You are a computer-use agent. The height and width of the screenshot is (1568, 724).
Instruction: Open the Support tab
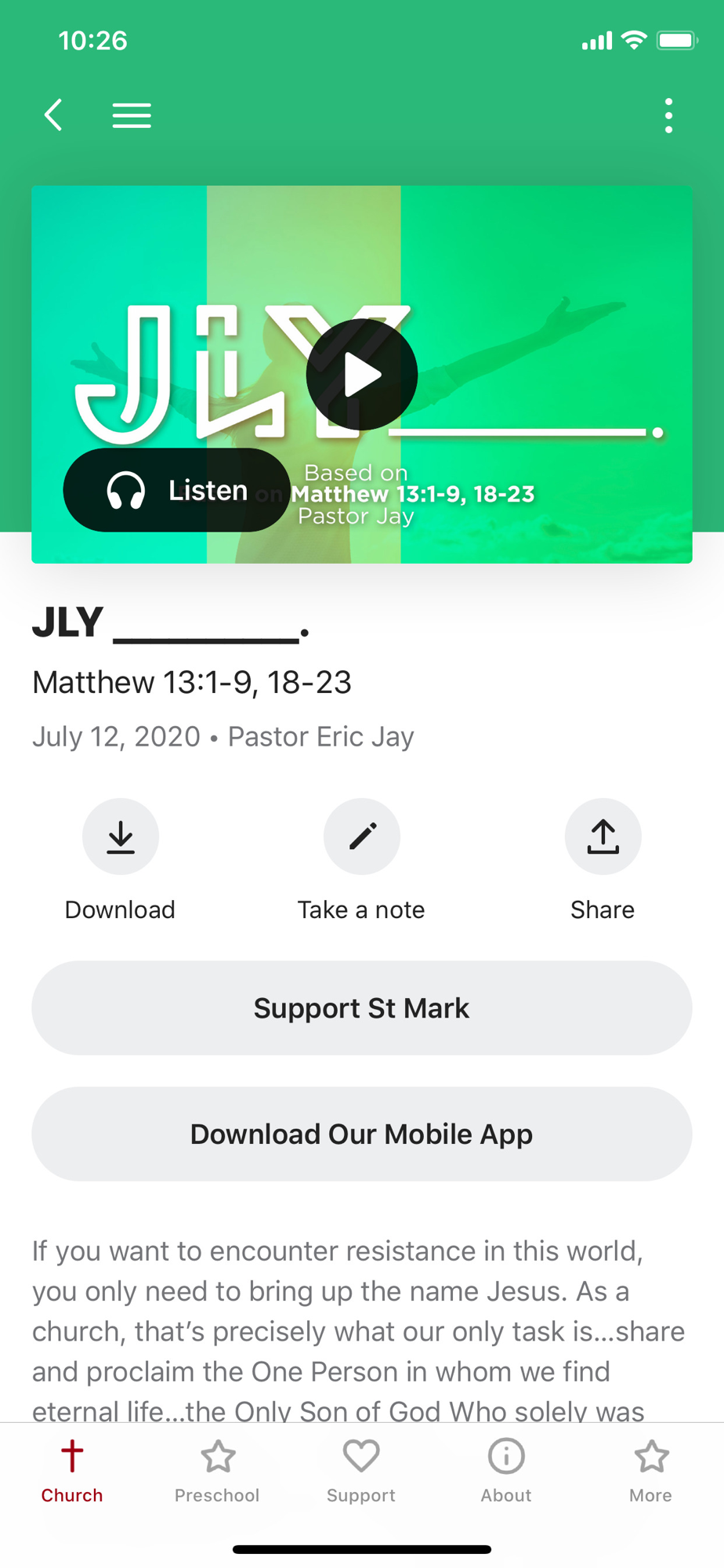(361, 1472)
